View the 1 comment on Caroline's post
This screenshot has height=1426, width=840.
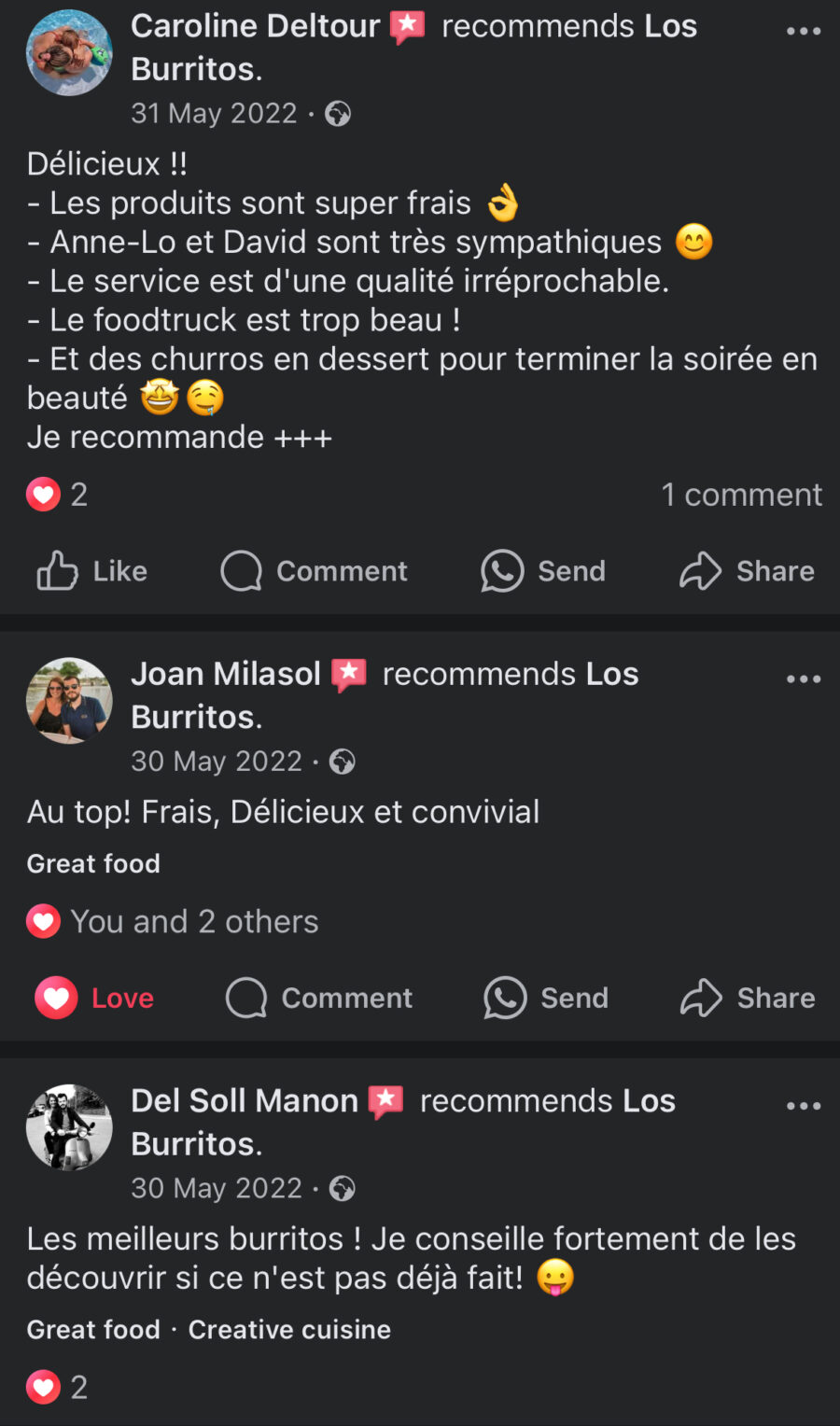coord(741,495)
